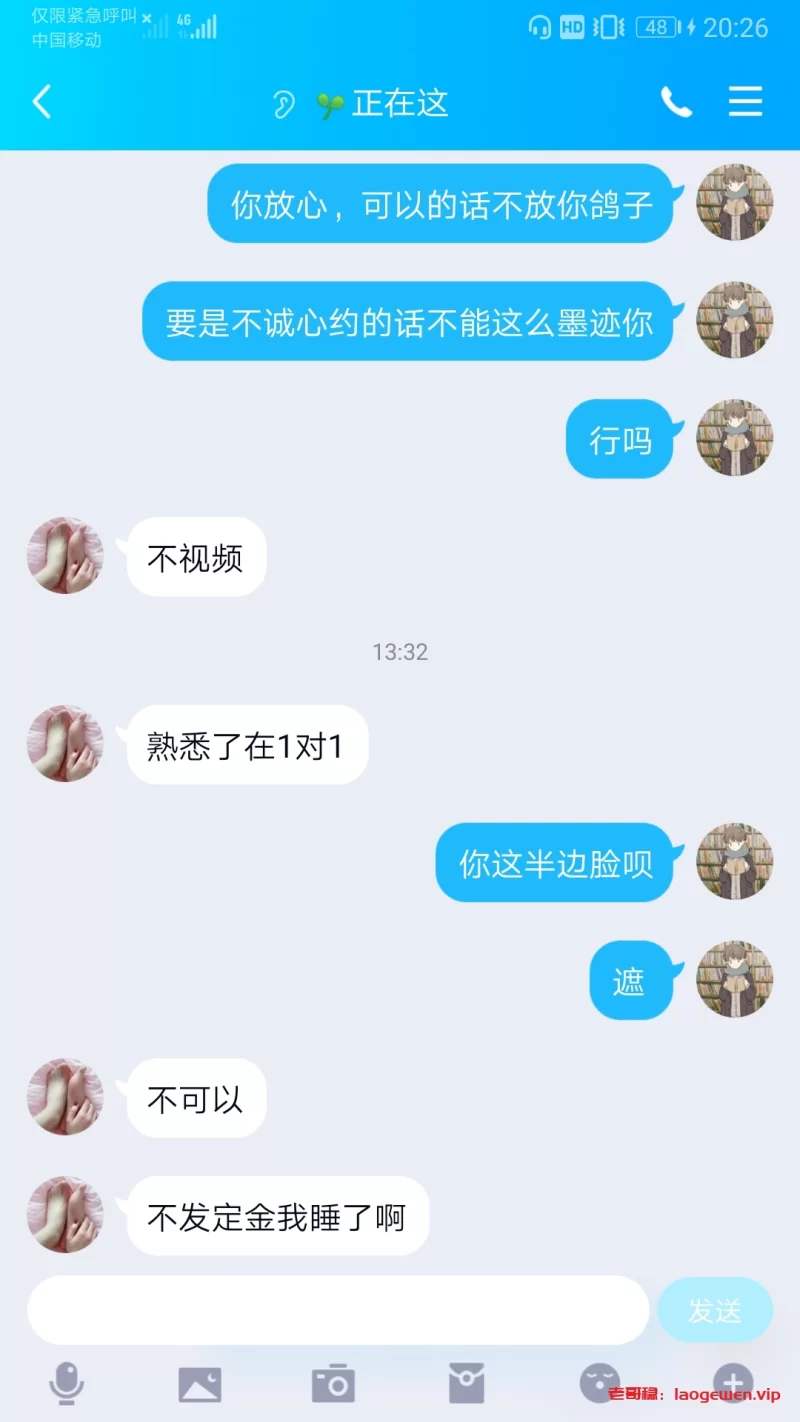The image size is (800, 1422).
Task: Open the contact's avatar beside 不视频
Action: (65, 556)
